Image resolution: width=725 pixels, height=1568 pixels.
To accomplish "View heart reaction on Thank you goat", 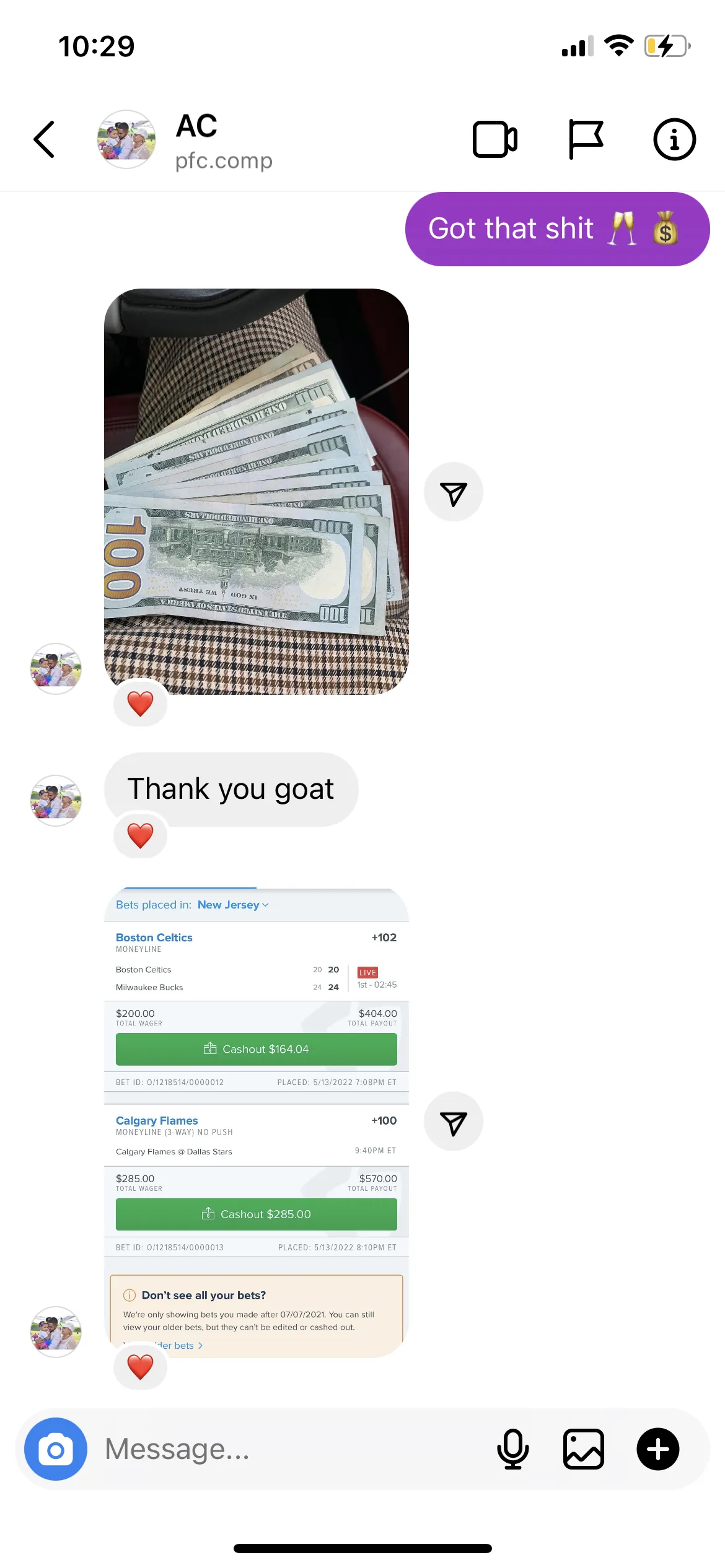I will pyautogui.click(x=140, y=835).
